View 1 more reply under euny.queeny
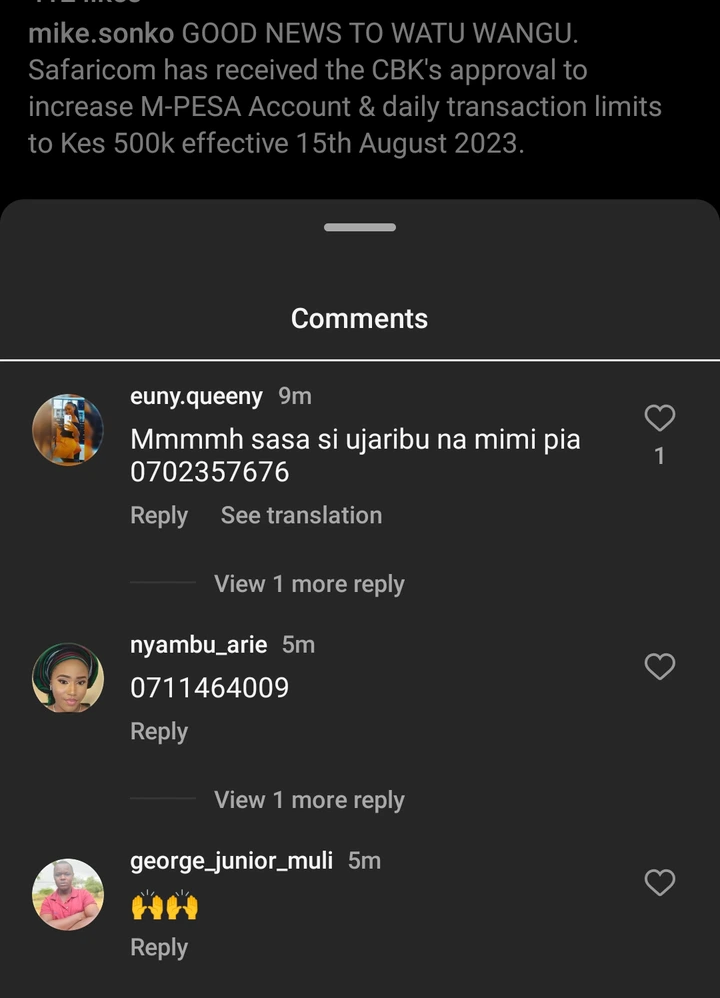Viewport: 720px width, 998px height. point(309,584)
